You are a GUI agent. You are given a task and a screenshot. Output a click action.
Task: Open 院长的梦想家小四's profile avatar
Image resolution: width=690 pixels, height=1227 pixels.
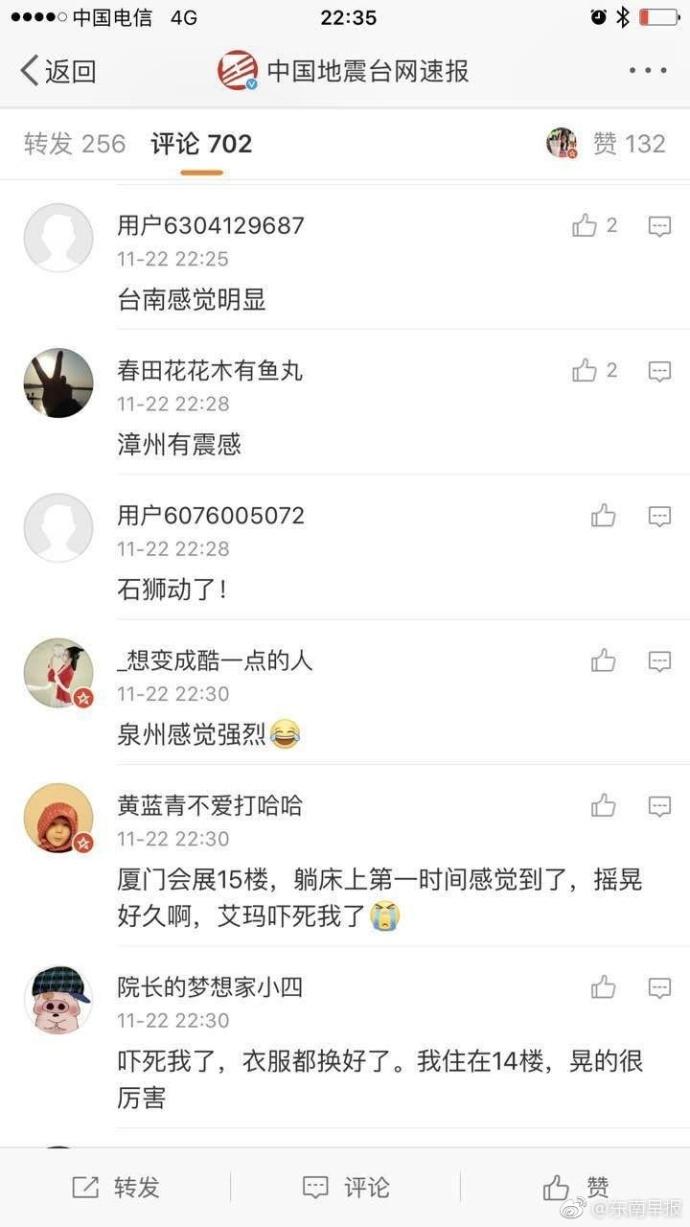[58, 1001]
